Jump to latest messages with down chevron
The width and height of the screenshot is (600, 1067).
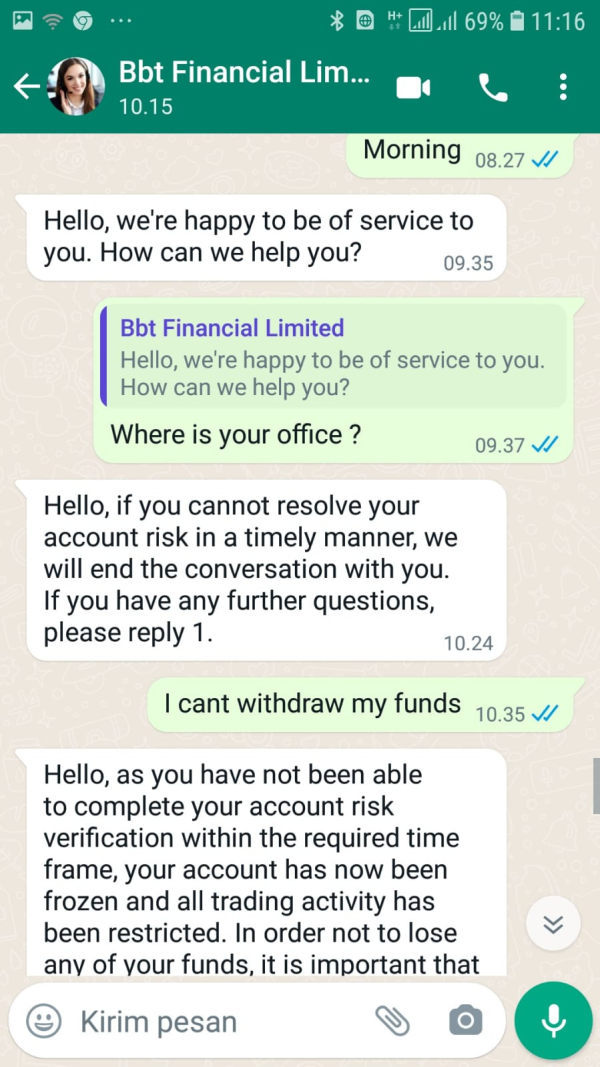pyautogui.click(x=554, y=923)
